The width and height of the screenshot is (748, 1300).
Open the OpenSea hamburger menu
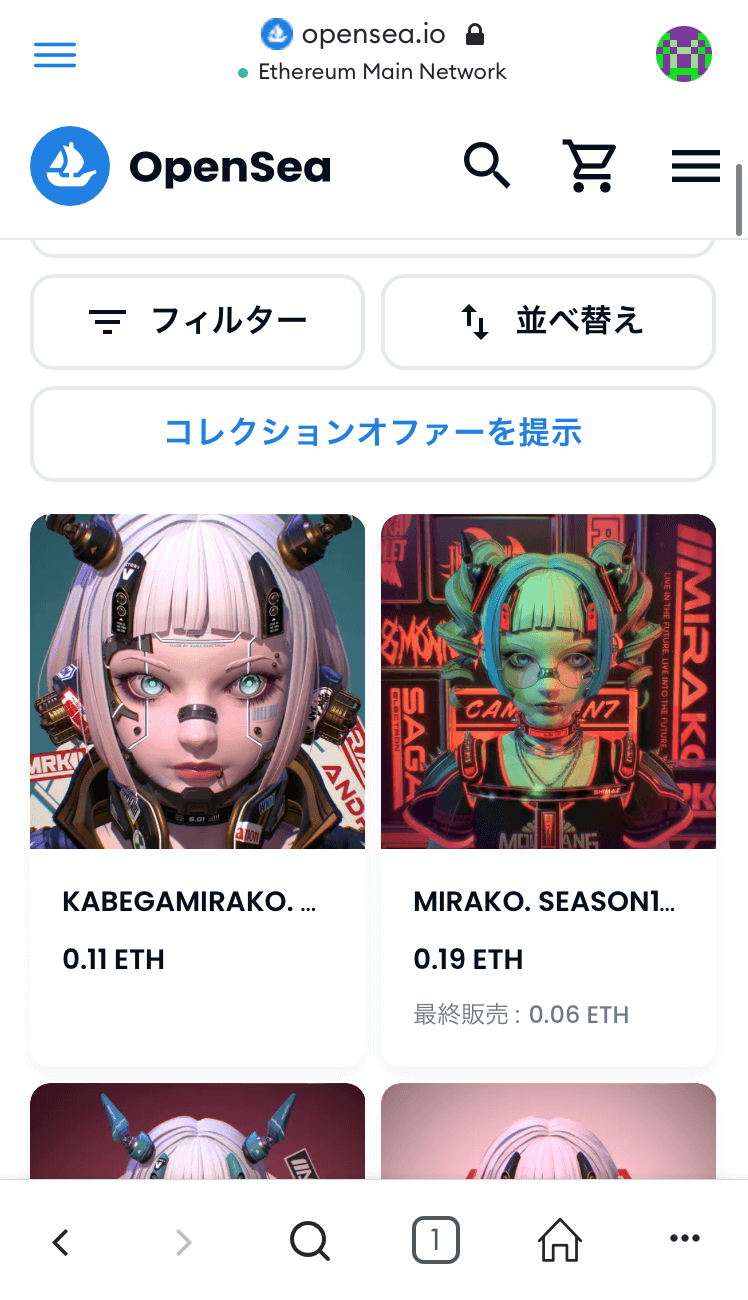[x=696, y=166]
